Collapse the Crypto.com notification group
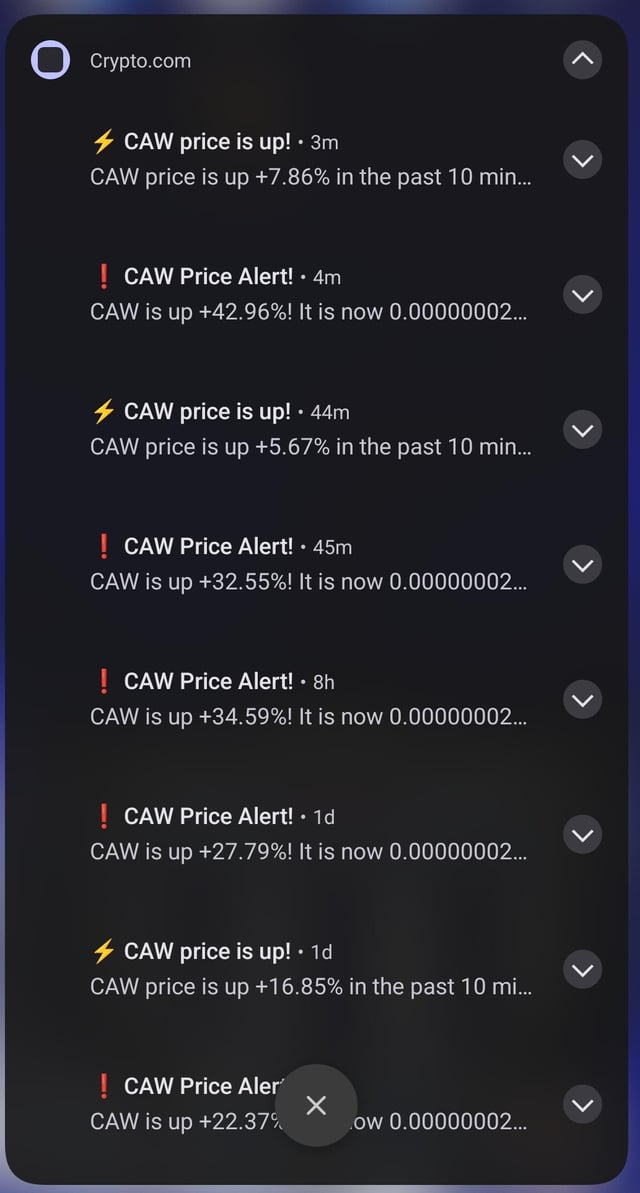Image resolution: width=640 pixels, height=1193 pixels. [582, 60]
